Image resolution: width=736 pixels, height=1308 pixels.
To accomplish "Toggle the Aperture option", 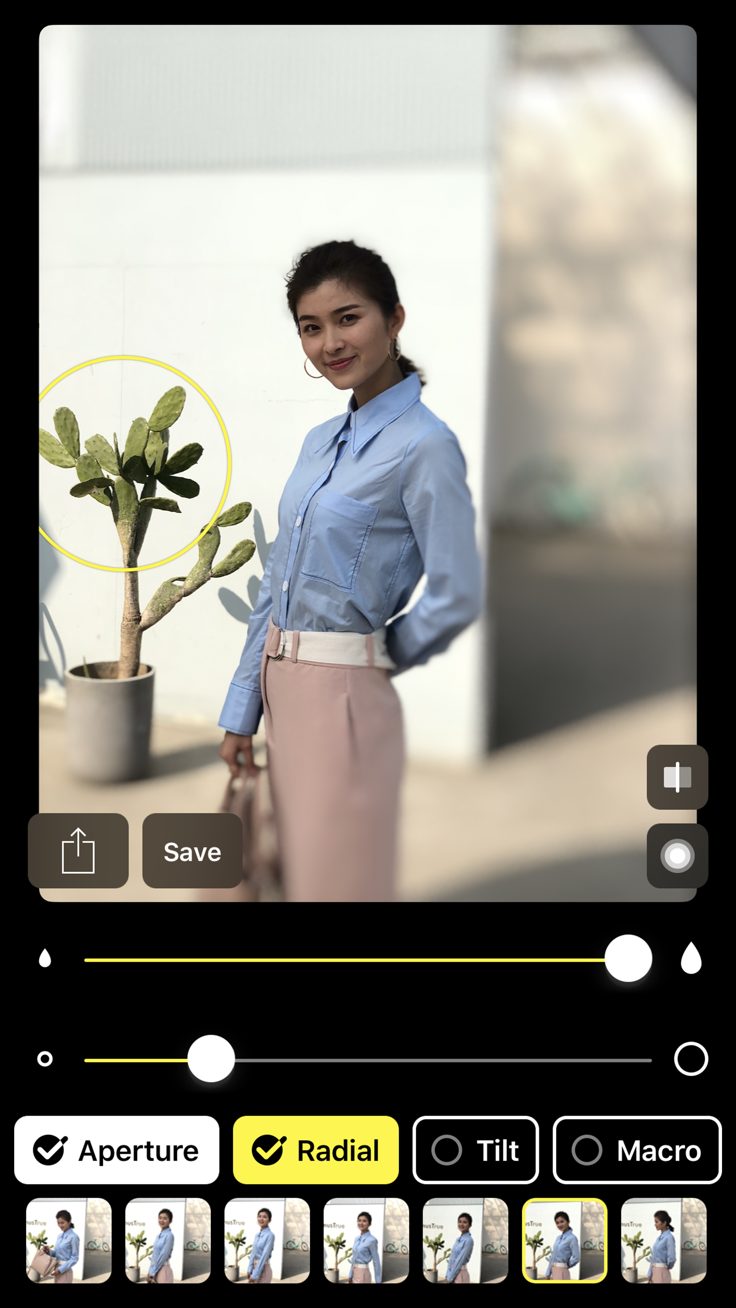I will [x=117, y=1150].
